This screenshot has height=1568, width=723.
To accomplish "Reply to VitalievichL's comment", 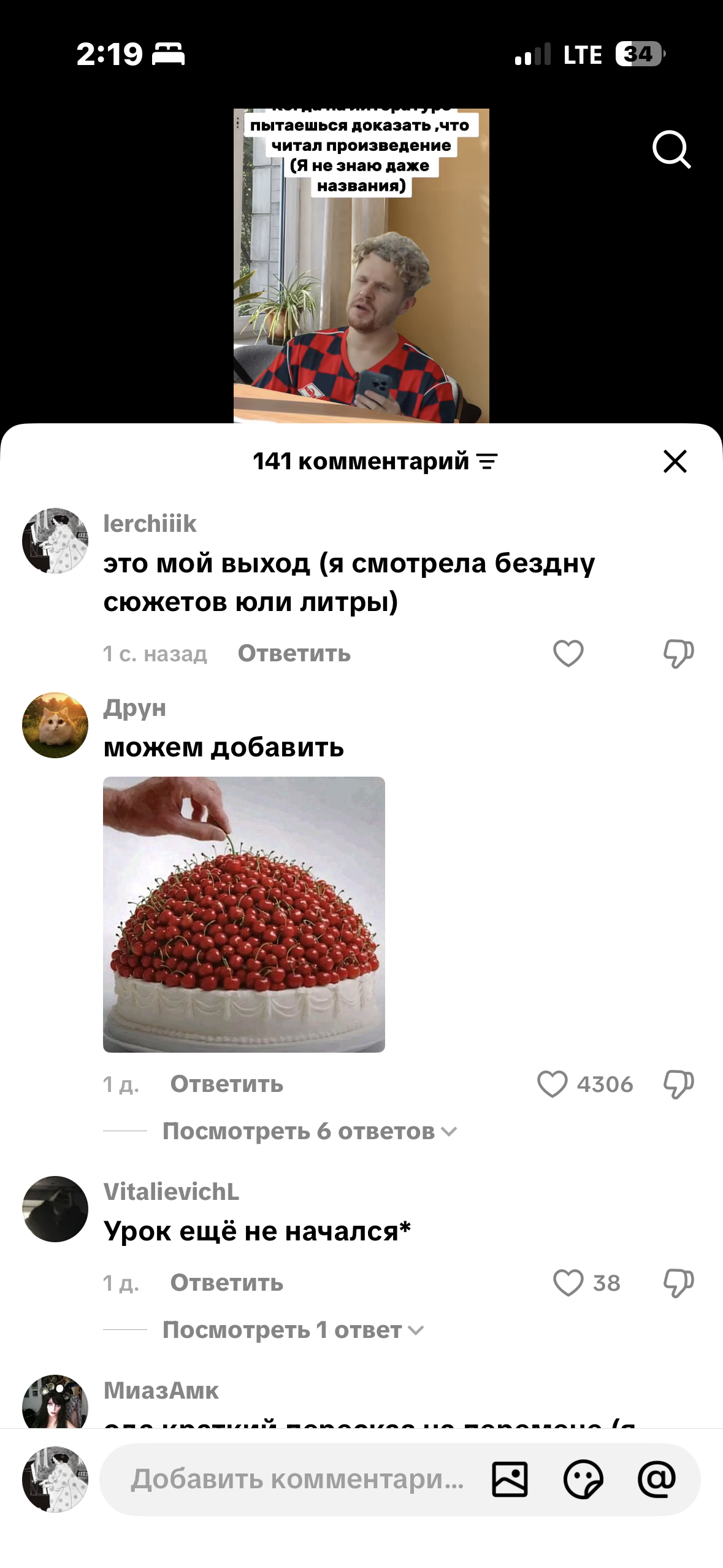I will pyautogui.click(x=226, y=1283).
